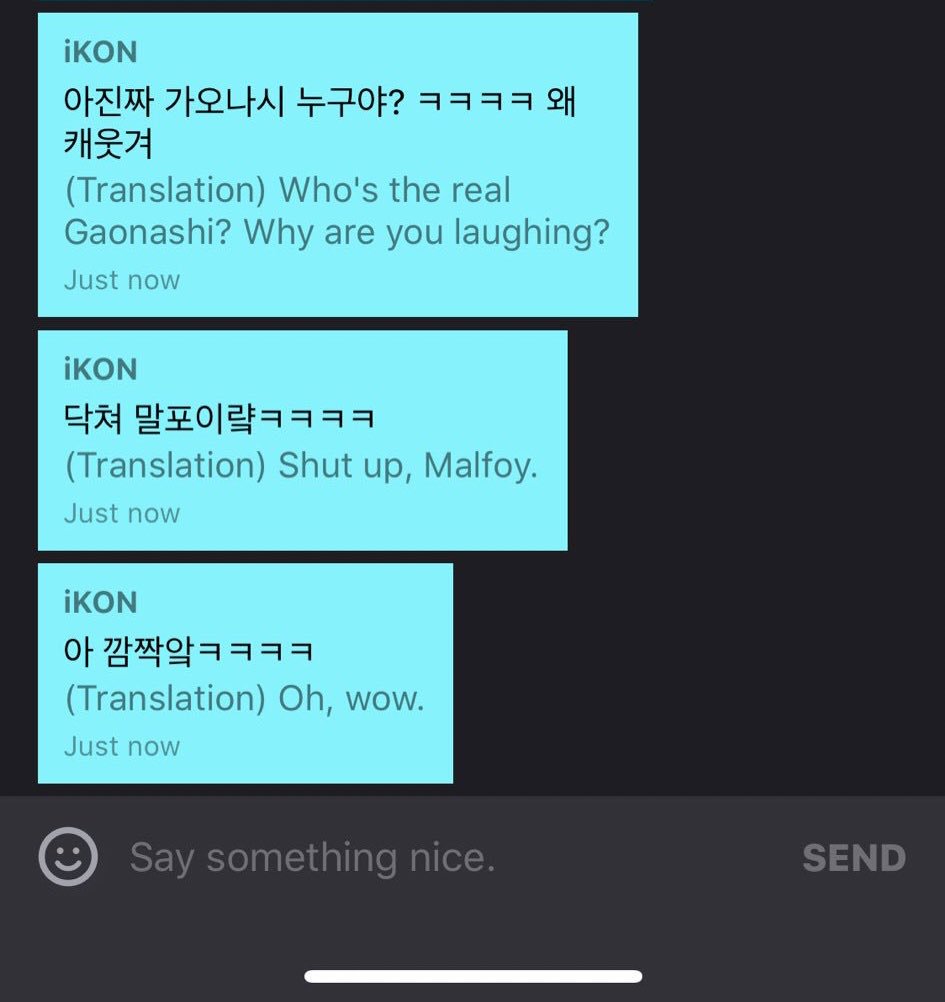The image size is (945, 1002).
Task: Tap the SEND button
Action: pyautogui.click(x=853, y=858)
